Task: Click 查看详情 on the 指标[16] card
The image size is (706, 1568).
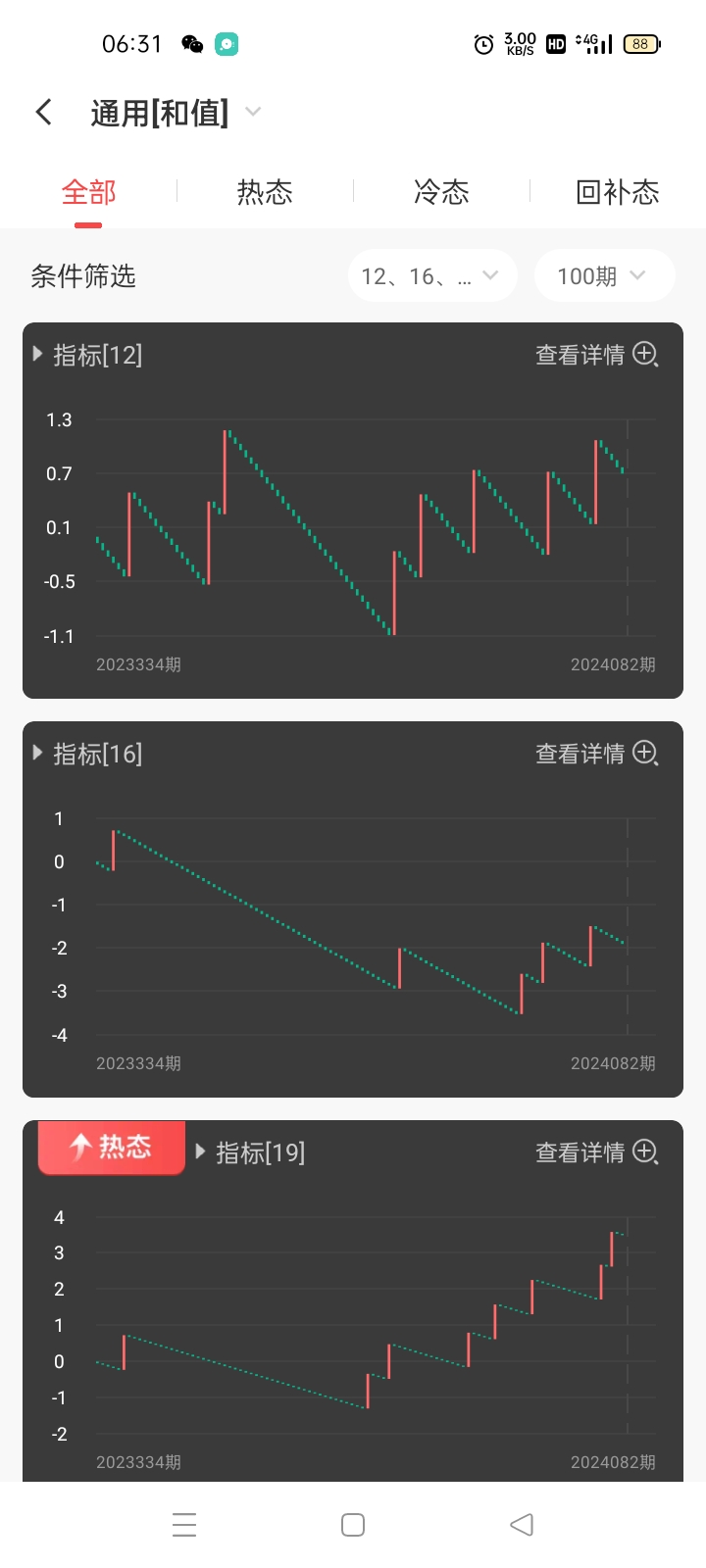Action: coord(580,755)
